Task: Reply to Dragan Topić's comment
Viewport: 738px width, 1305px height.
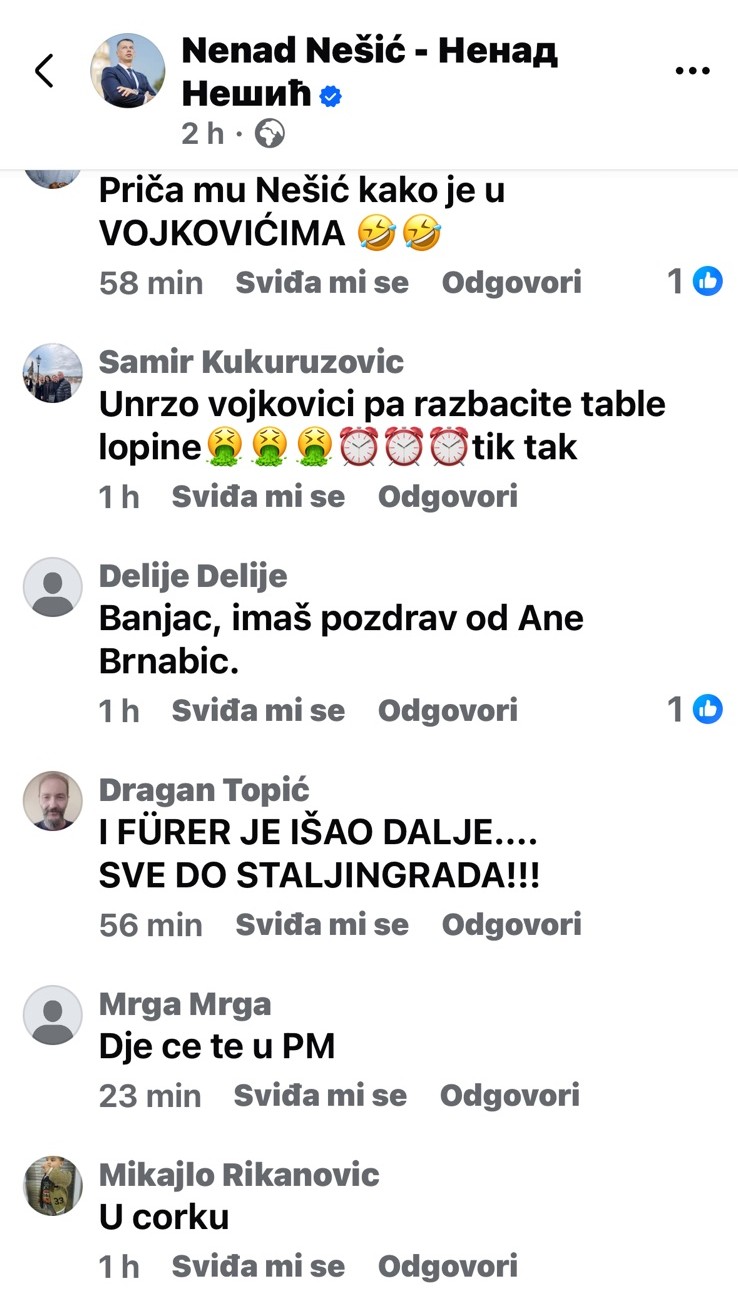Action: (x=511, y=924)
